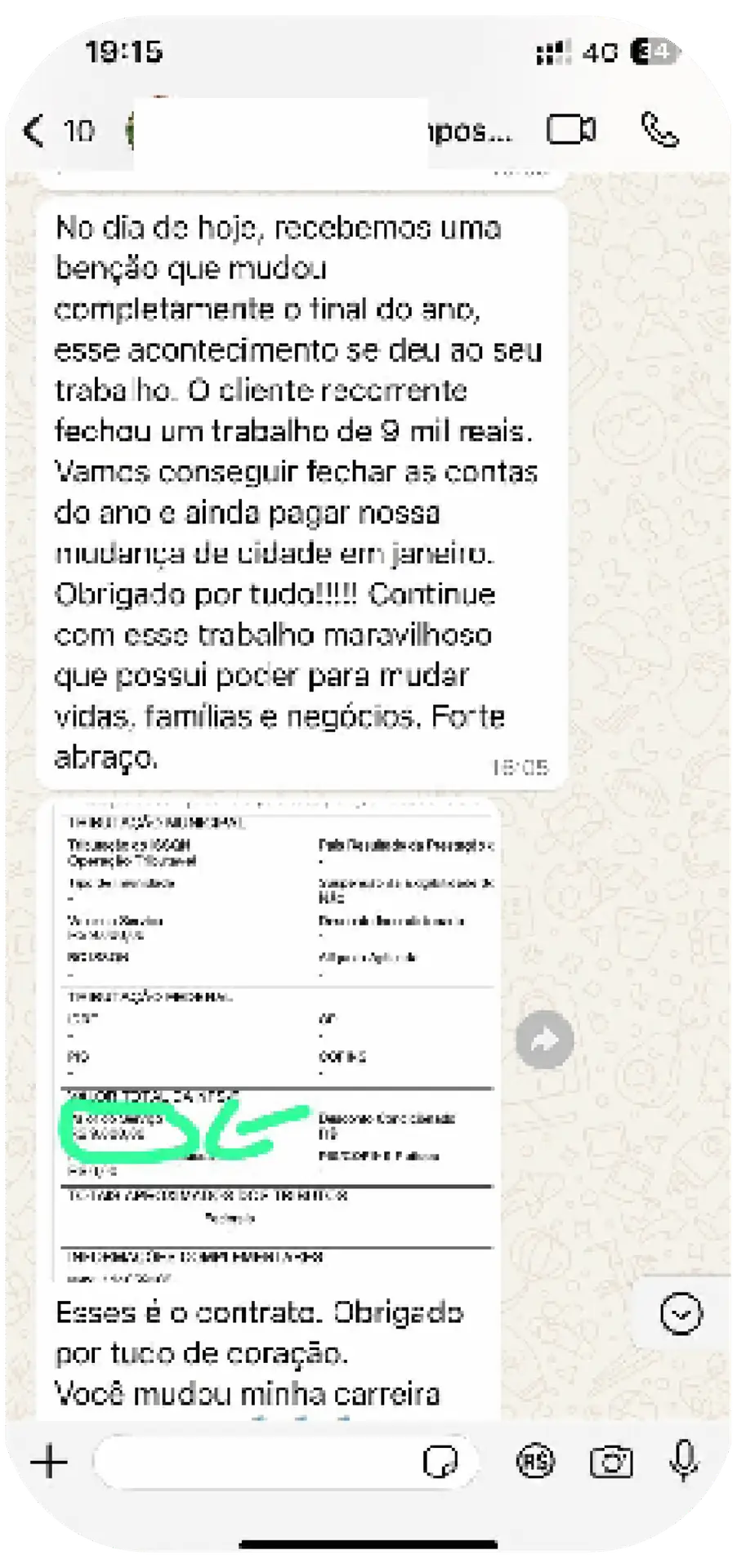
Task: Open the invoice image in the chat
Action: point(278,1037)
